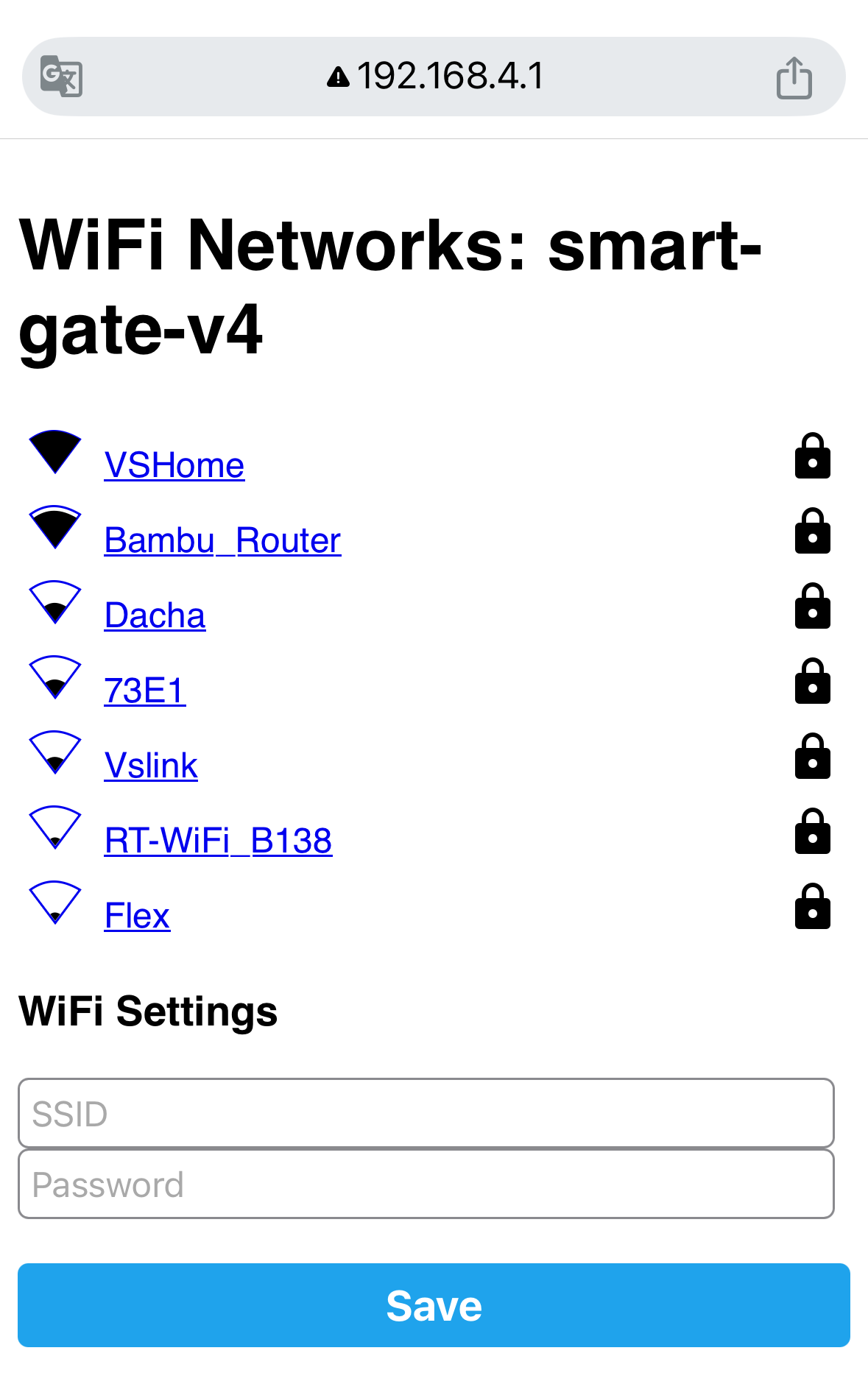Image resolution: width=868 pixels, height=1384 pixels.
Task: Select the 73E1 network
Action: coord(145,691)
